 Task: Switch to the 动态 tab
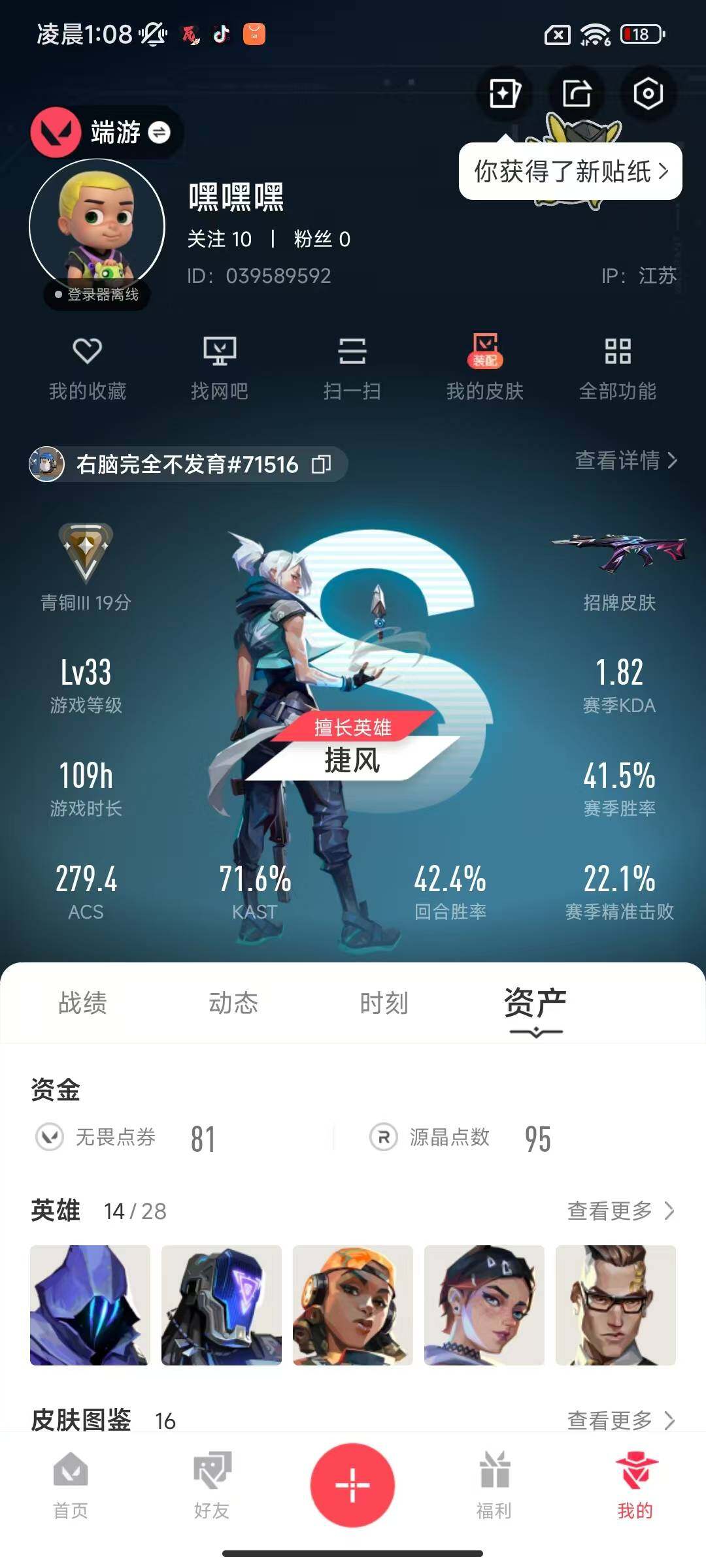point(233,1003)
